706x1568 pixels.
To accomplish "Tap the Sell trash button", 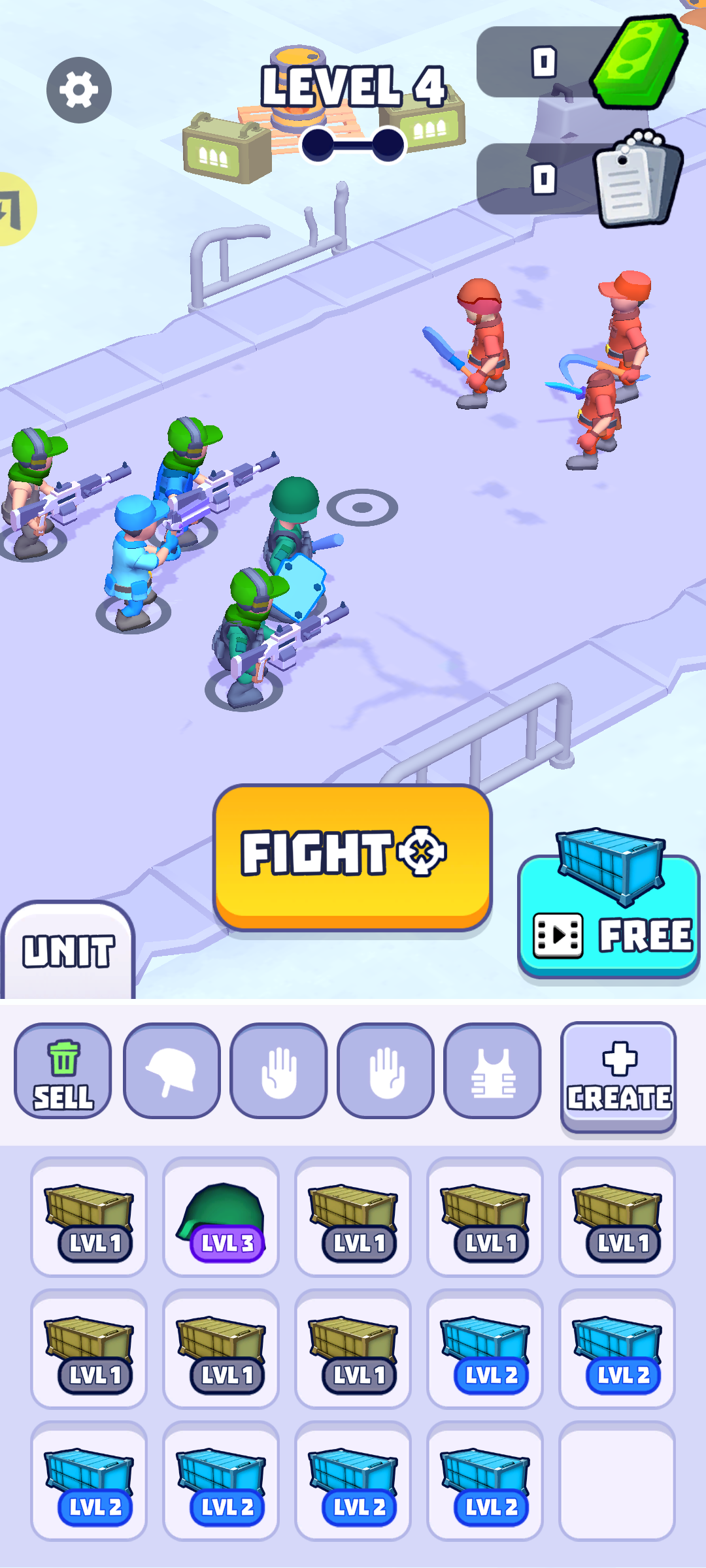I will (63, 1070).
